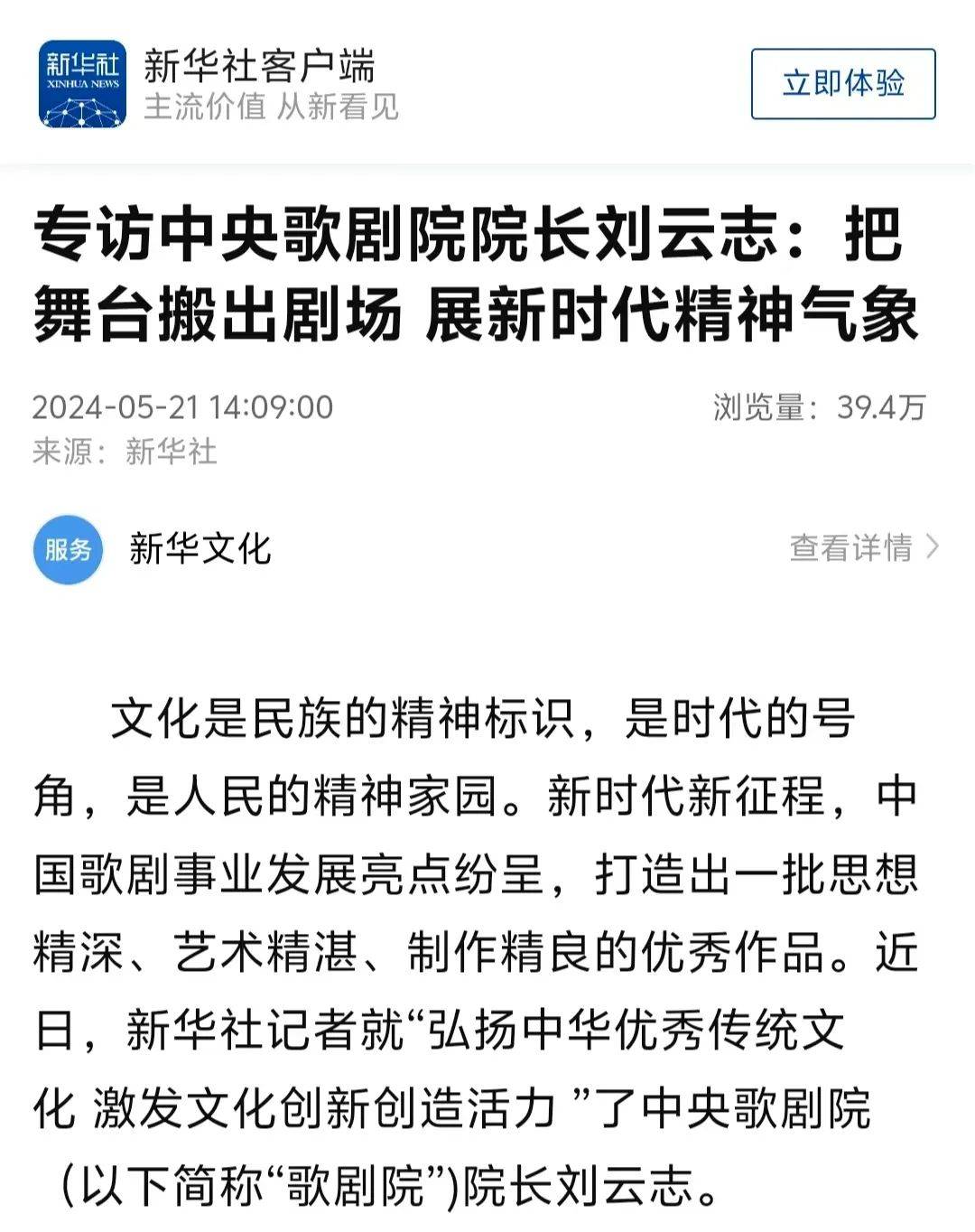
Task: Select the article title headline
Action: coord(478,275)
